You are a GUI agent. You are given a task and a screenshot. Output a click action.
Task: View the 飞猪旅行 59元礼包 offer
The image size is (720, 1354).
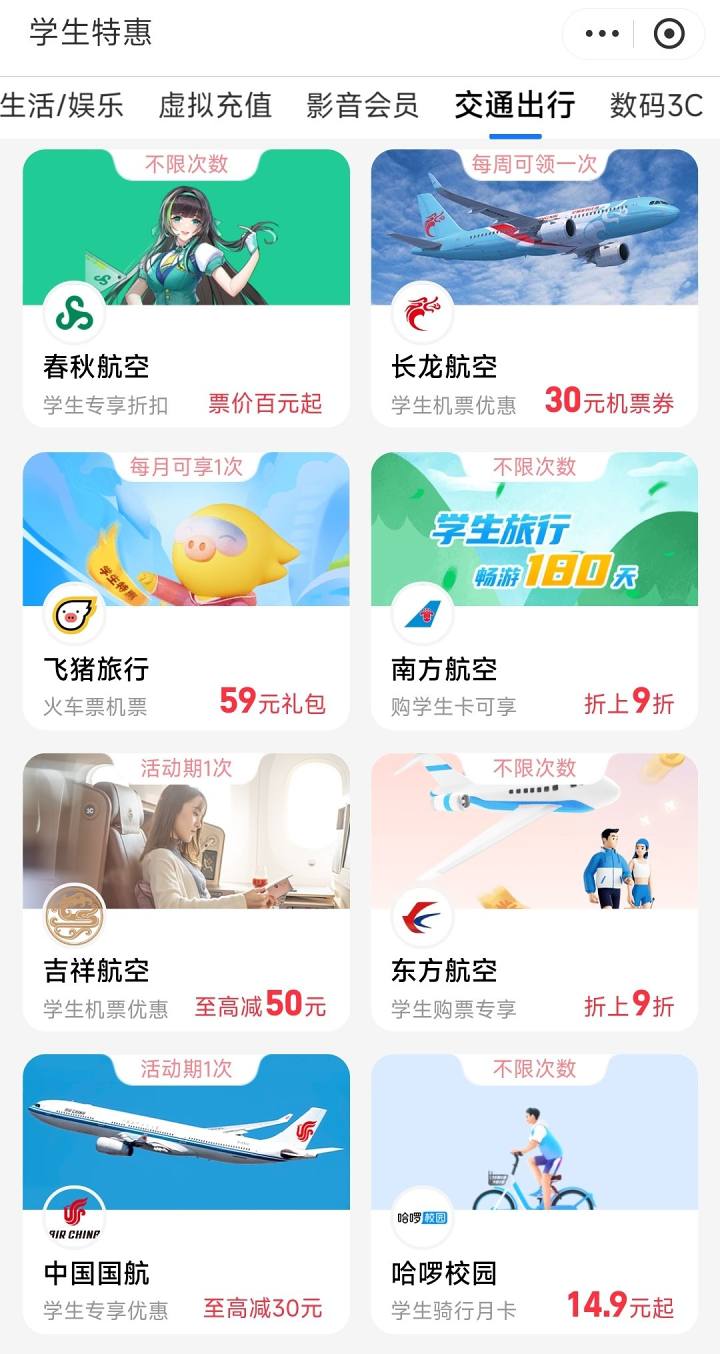186,590
